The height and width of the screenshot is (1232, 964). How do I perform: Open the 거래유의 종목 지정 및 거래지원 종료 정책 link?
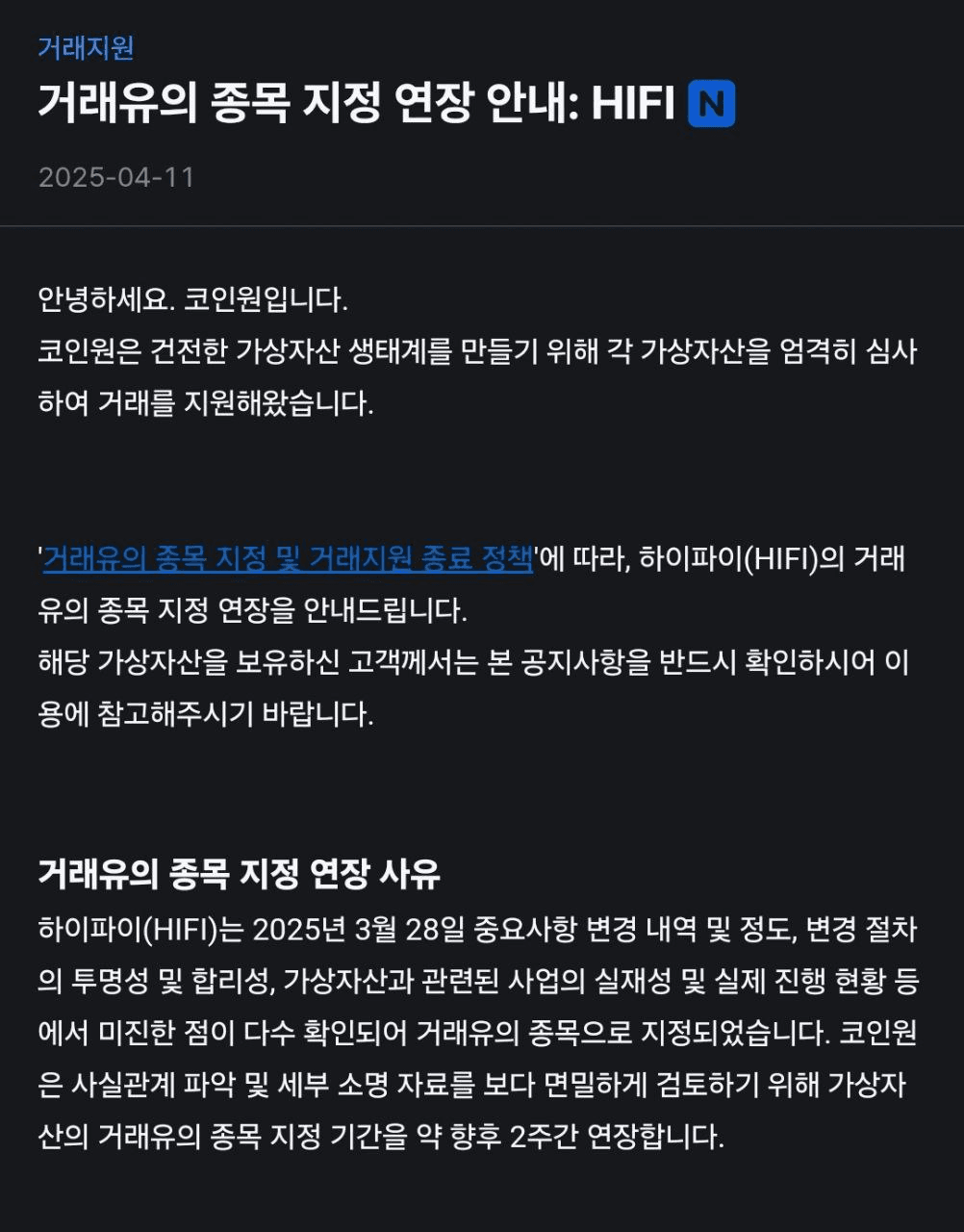coord(287,557)
